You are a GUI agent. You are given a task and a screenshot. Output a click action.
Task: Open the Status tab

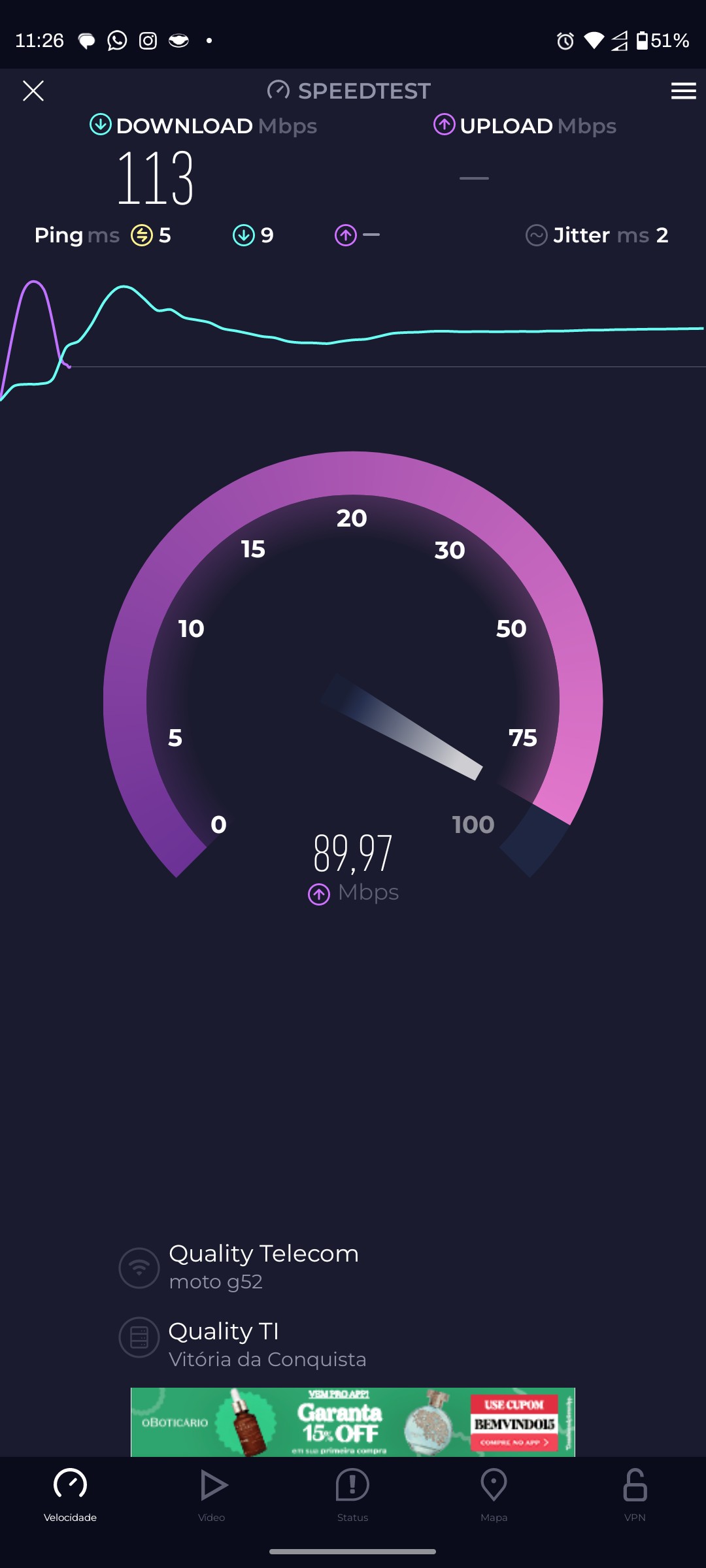coord(352,1494)
